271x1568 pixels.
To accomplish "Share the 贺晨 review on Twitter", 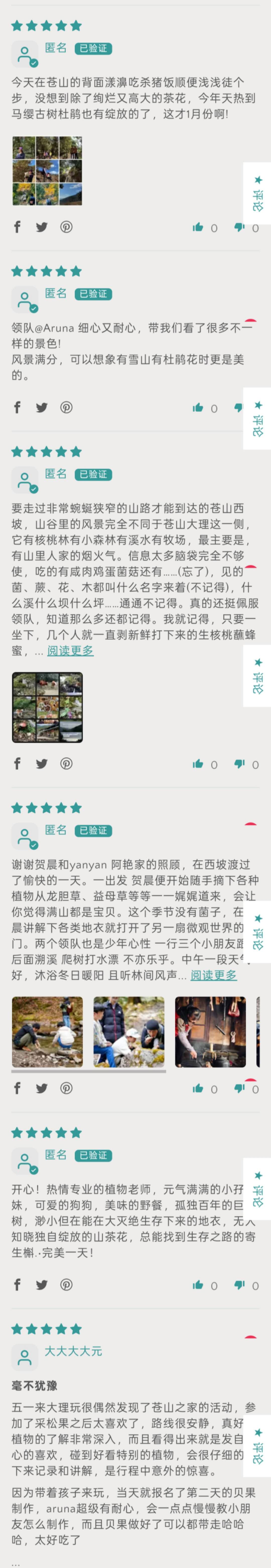I will point(41,1089).
